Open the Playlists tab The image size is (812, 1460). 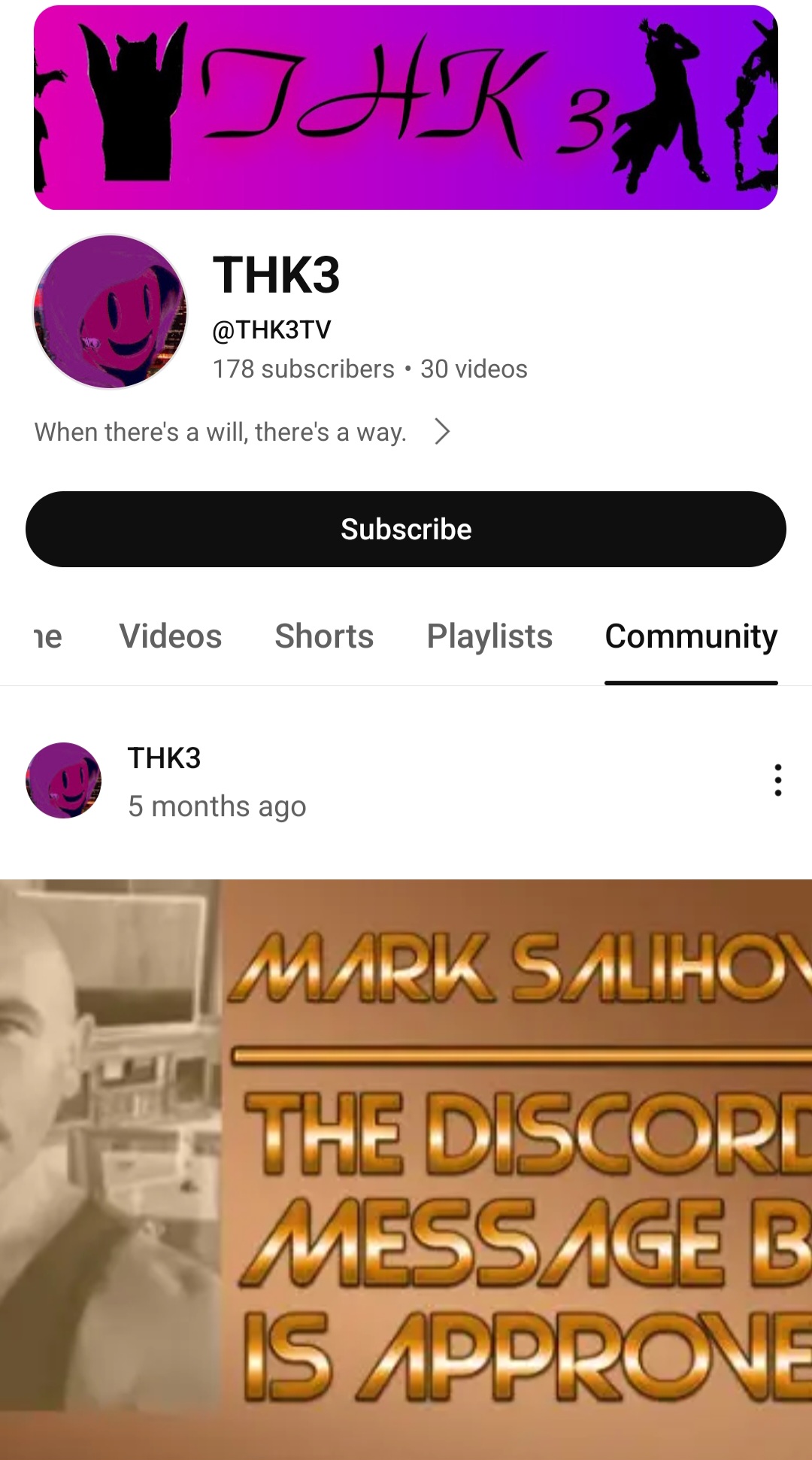[x=489, y=636]
